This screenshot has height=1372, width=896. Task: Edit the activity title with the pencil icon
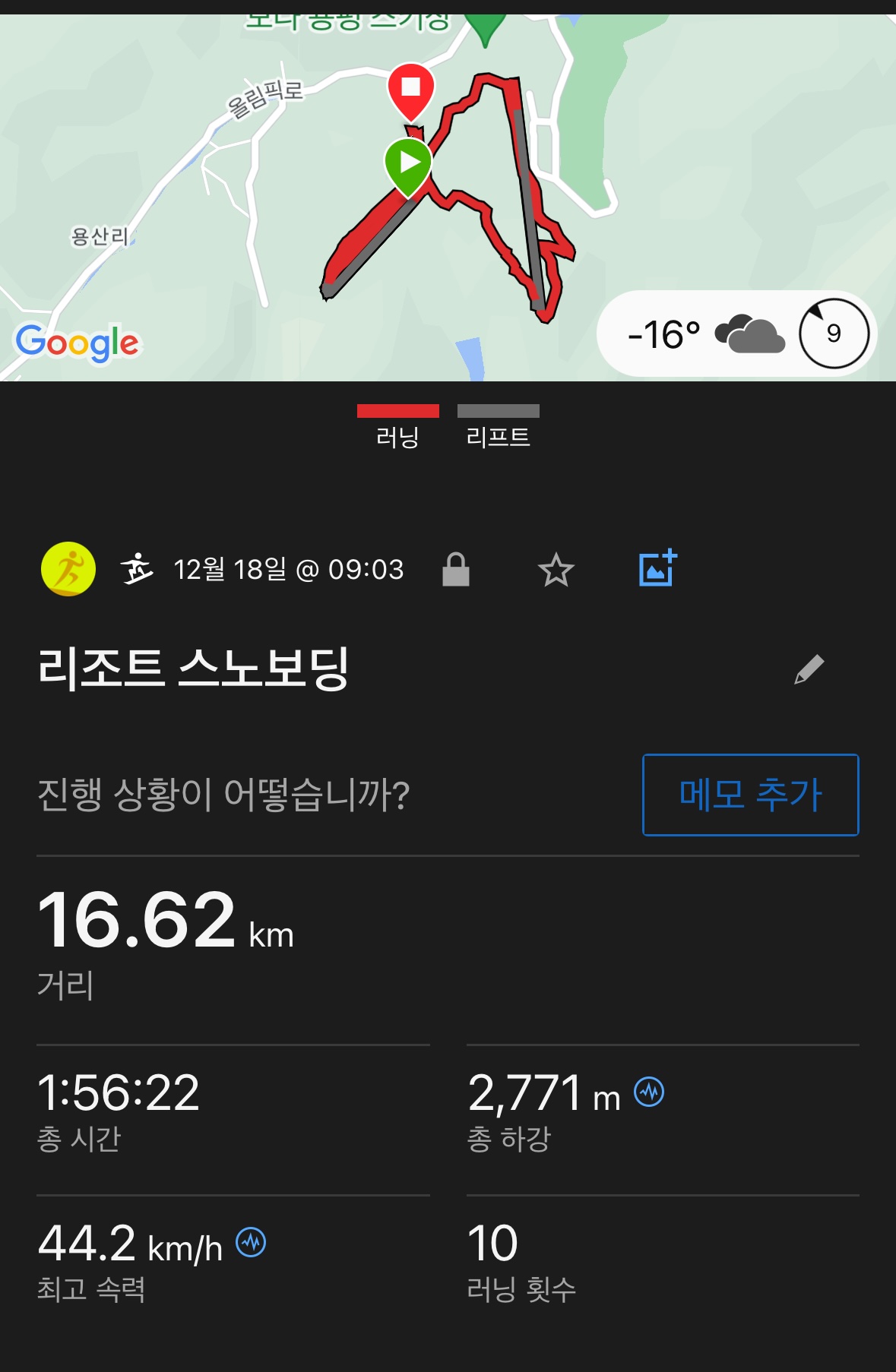809,669
